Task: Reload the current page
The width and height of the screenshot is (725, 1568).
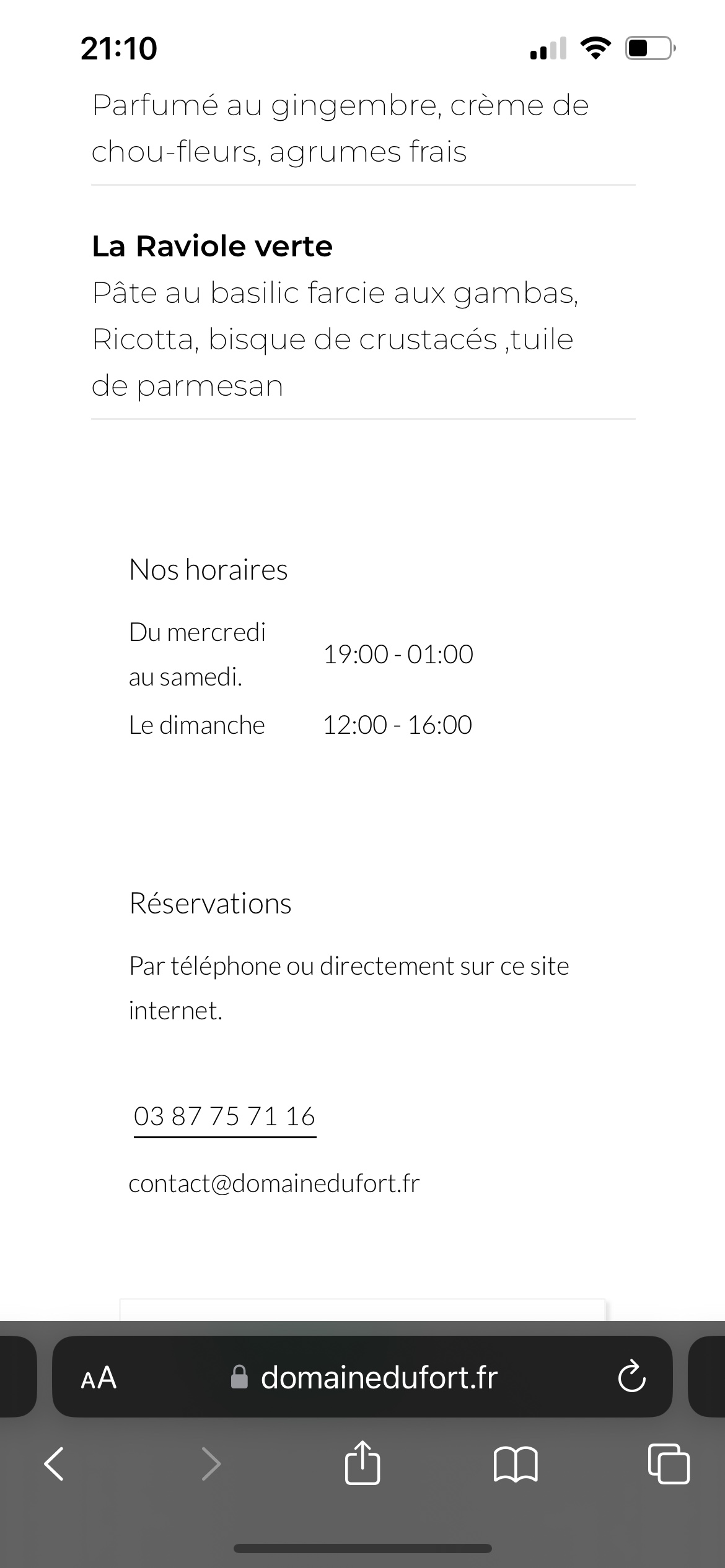Action: click(631, 1378)
